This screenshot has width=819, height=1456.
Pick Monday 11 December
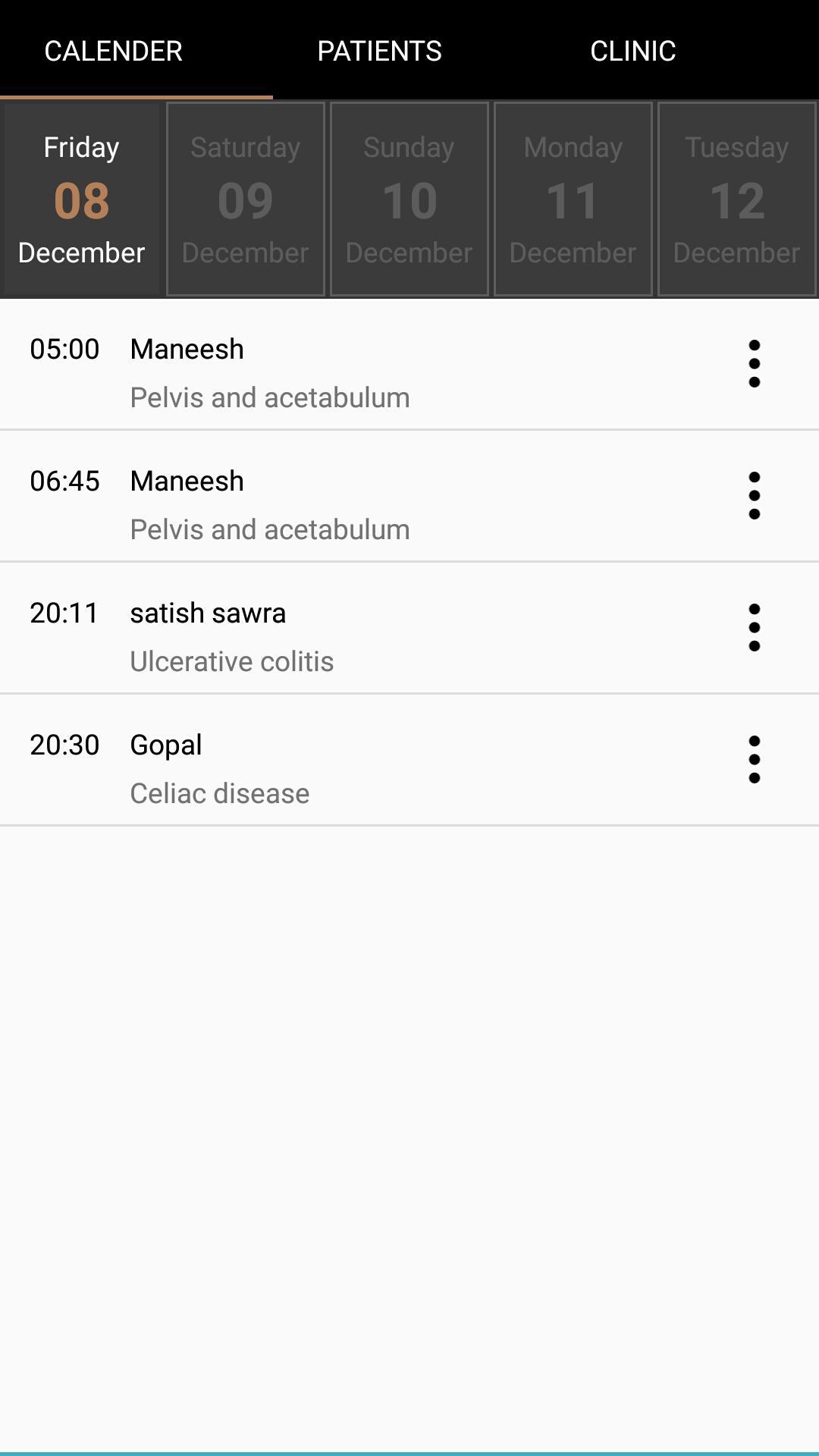point(573,199)
